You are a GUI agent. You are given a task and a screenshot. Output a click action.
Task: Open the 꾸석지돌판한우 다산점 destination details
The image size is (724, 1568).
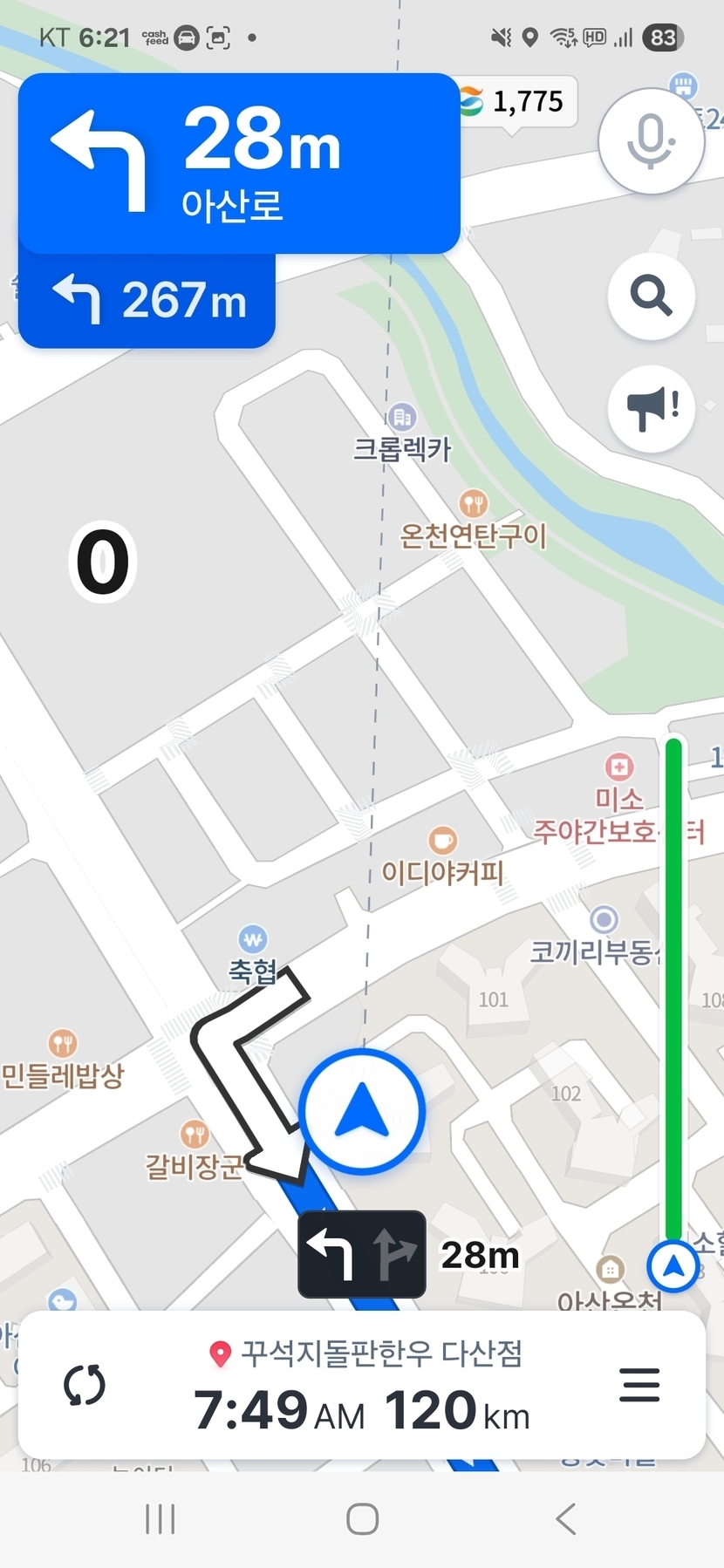coord(366,1354)
